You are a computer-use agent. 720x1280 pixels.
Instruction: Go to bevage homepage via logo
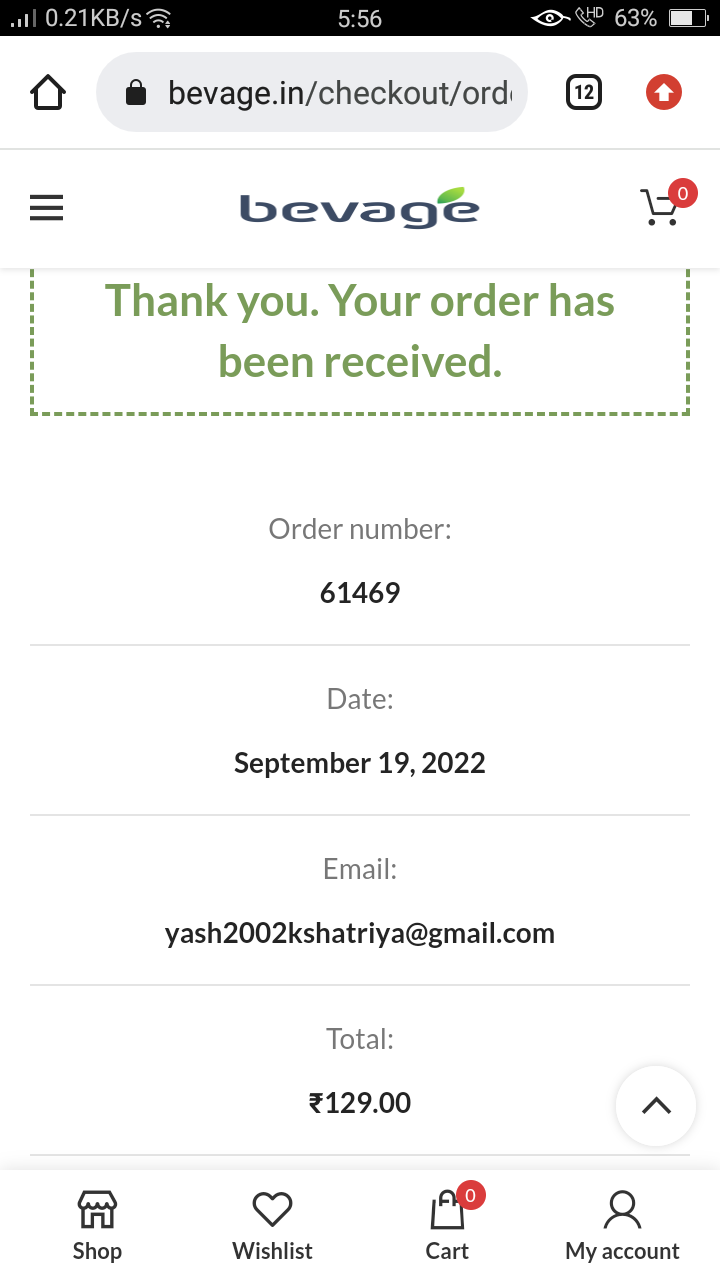coord(359,208)
